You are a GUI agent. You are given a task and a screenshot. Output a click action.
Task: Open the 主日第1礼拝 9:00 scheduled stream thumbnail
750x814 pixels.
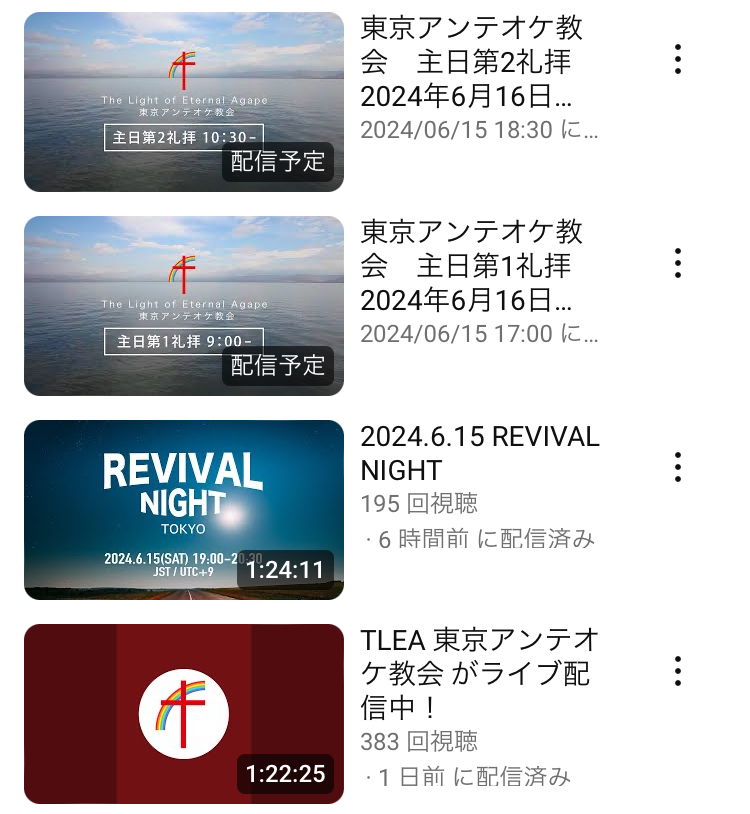coord(184,306)
